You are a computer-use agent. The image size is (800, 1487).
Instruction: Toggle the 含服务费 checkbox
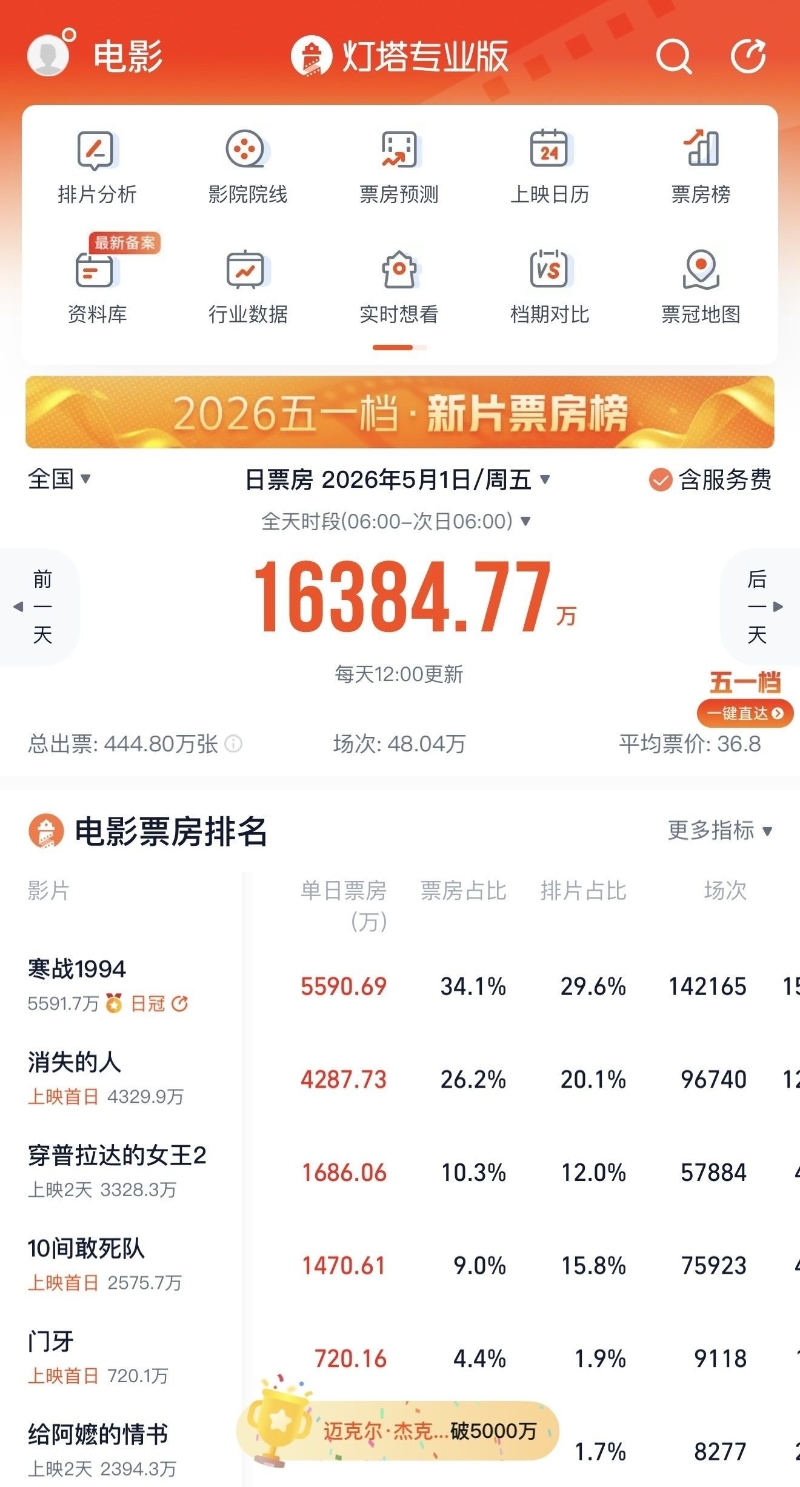click(x=710, y=480)
